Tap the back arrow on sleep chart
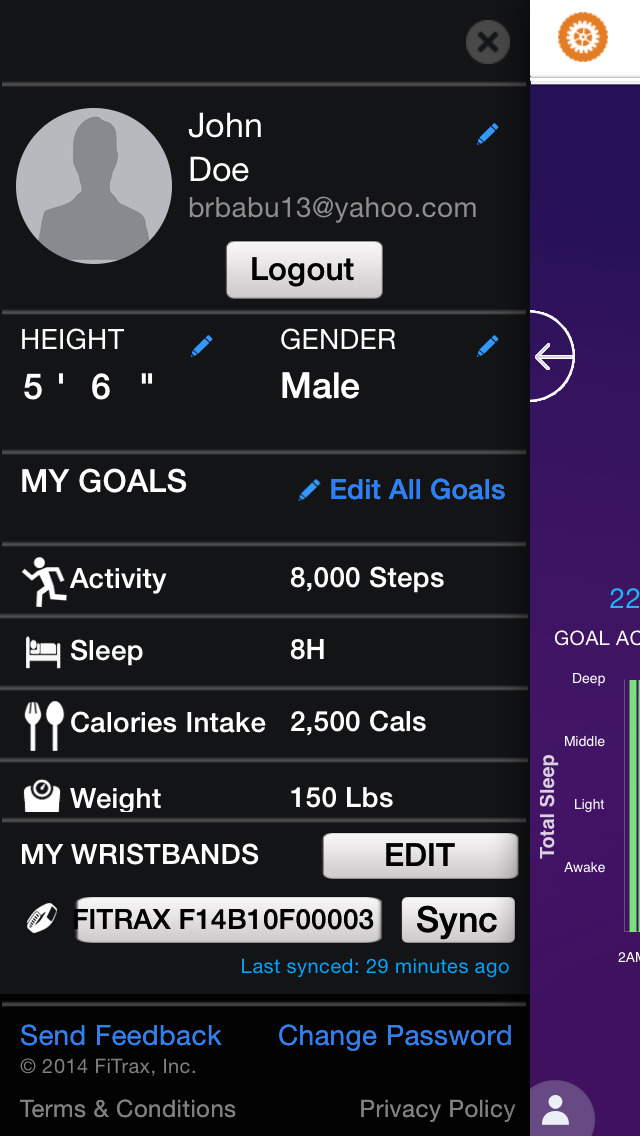 (x=552, y=356)
